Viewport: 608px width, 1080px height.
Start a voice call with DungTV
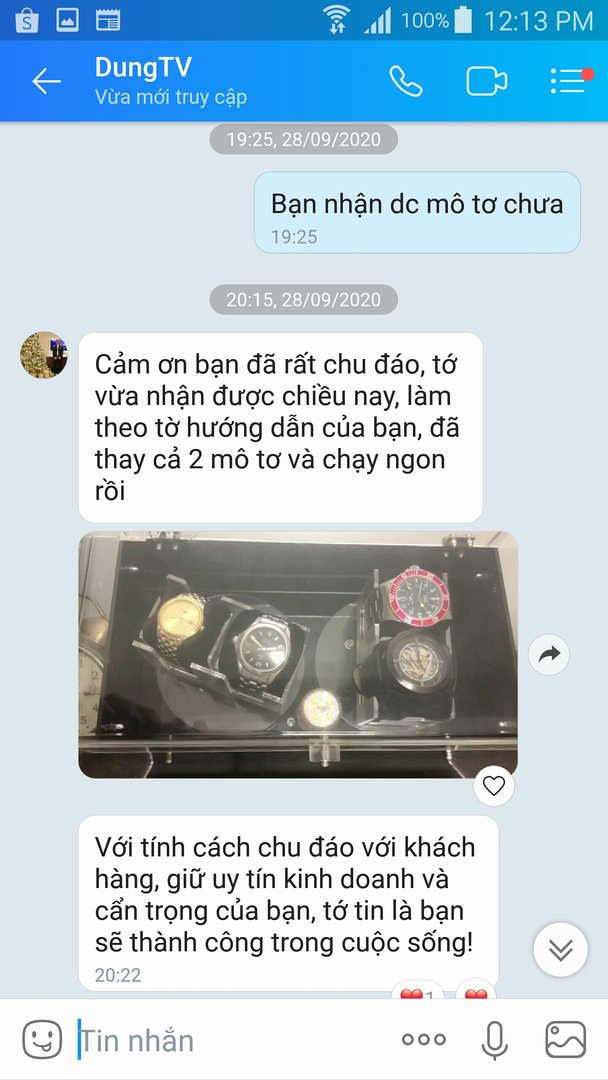click(405, 81)
